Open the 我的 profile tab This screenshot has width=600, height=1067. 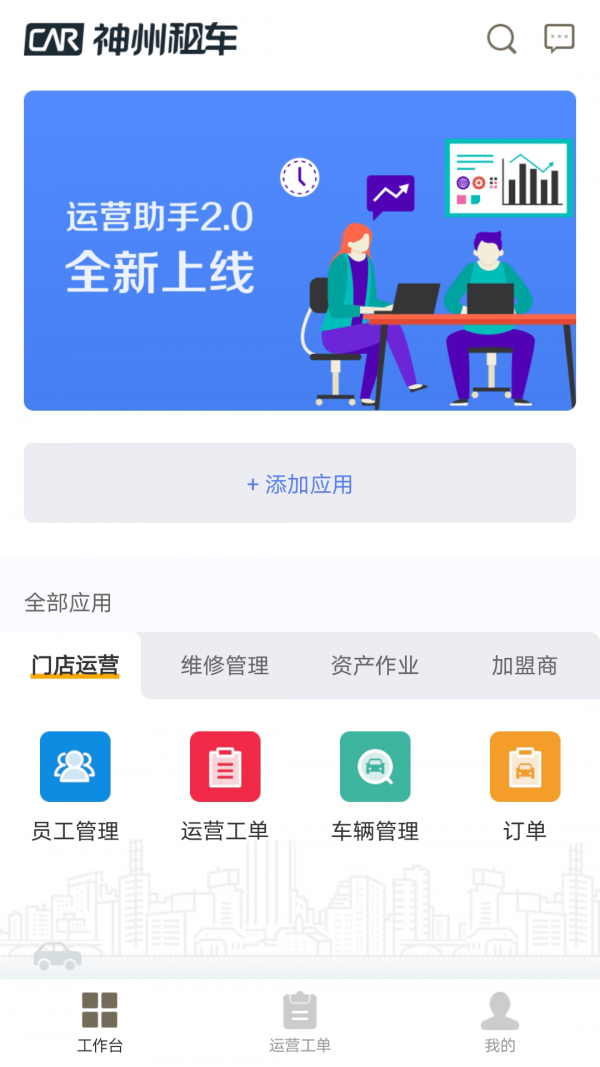click(x=500, y=1022)
